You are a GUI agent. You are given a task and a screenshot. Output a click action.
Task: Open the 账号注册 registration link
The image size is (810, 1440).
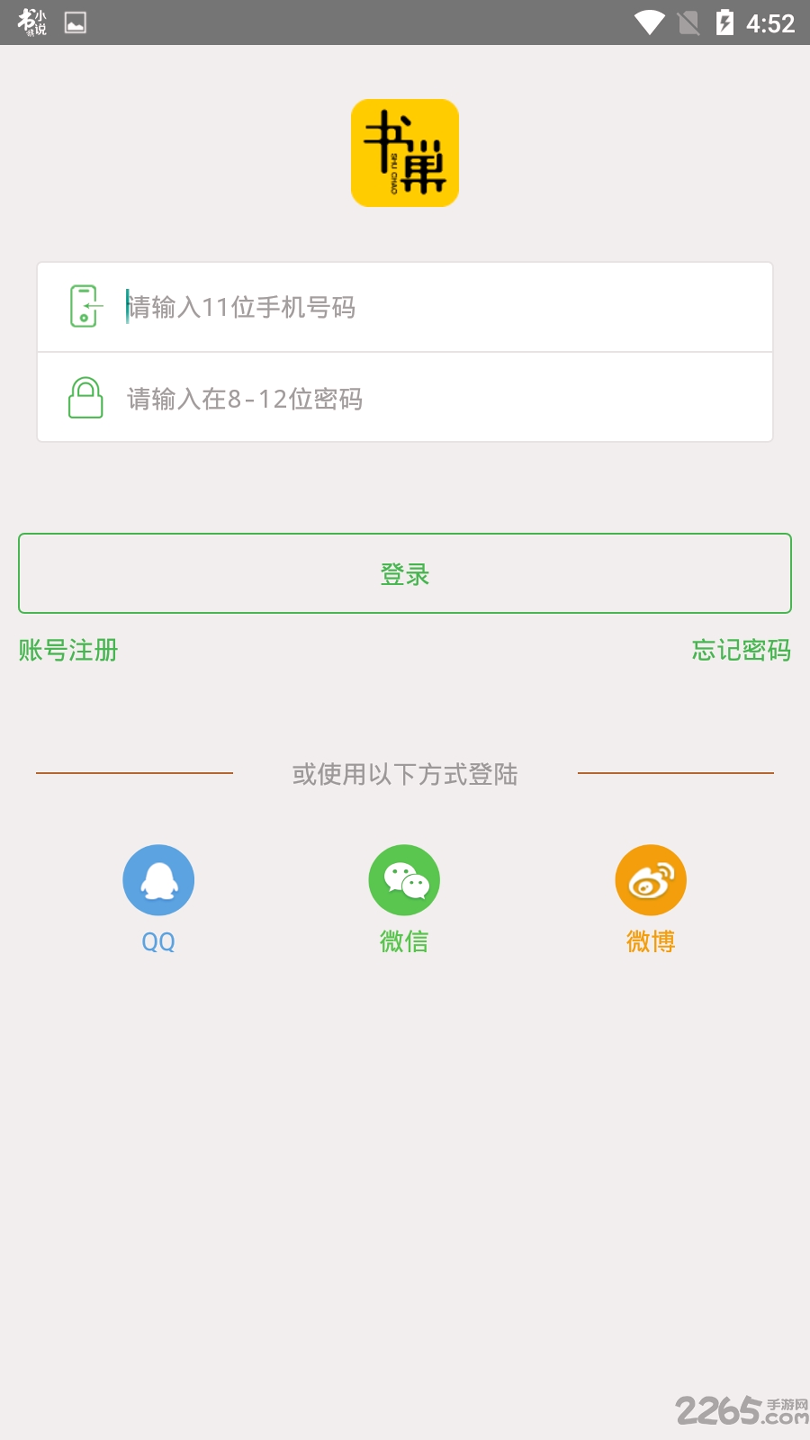pyautogui.click(x=67, y=650)
